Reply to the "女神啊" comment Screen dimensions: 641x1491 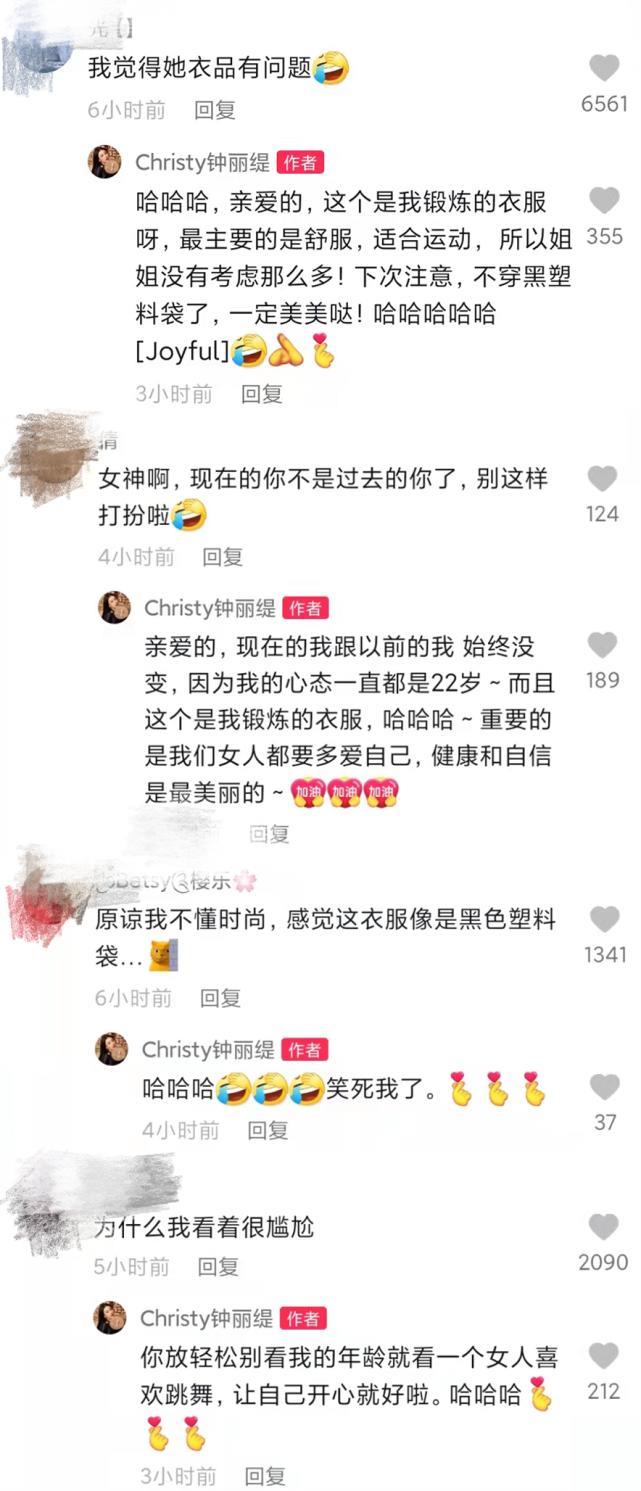pyautogui.click(x=222, y=557)
